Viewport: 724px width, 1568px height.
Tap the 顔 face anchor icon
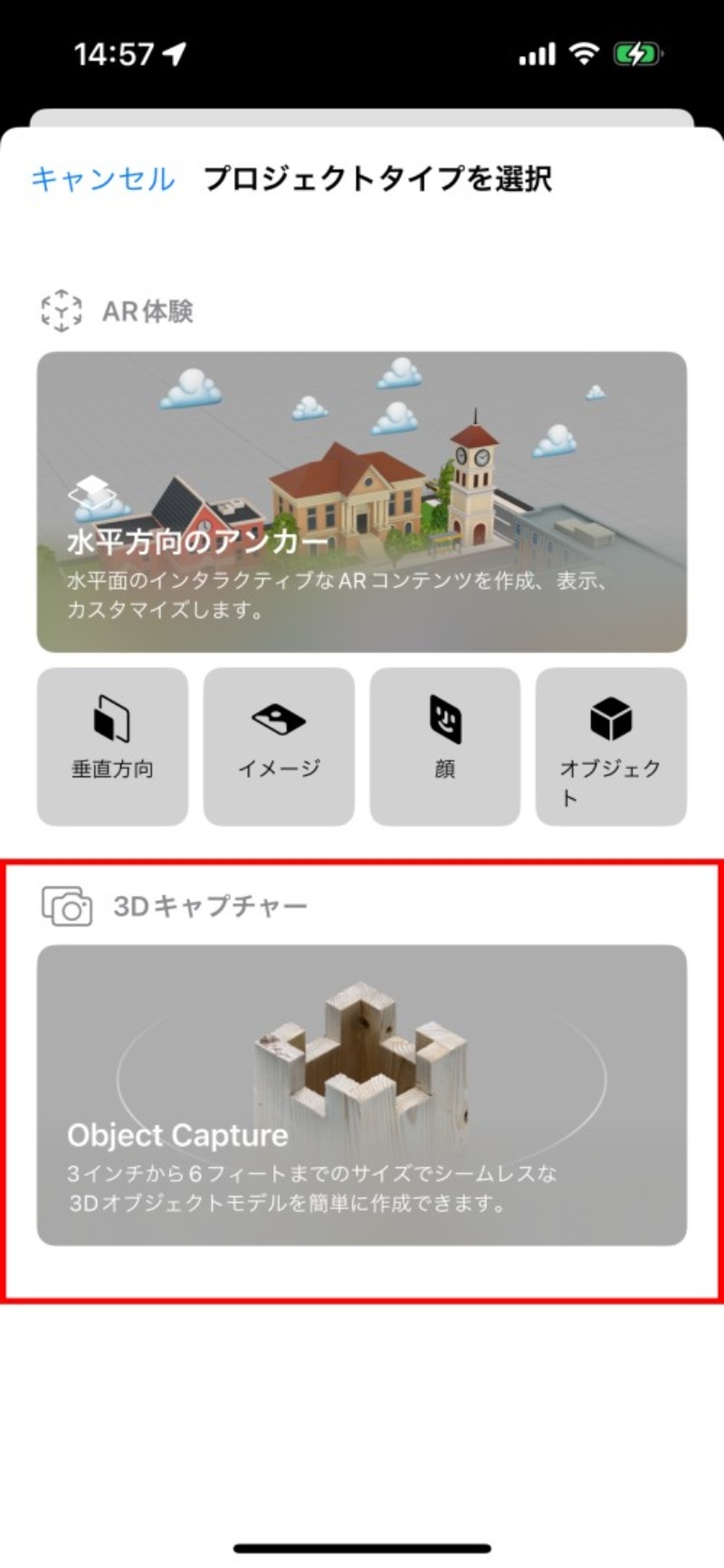(x=444, y=719)
